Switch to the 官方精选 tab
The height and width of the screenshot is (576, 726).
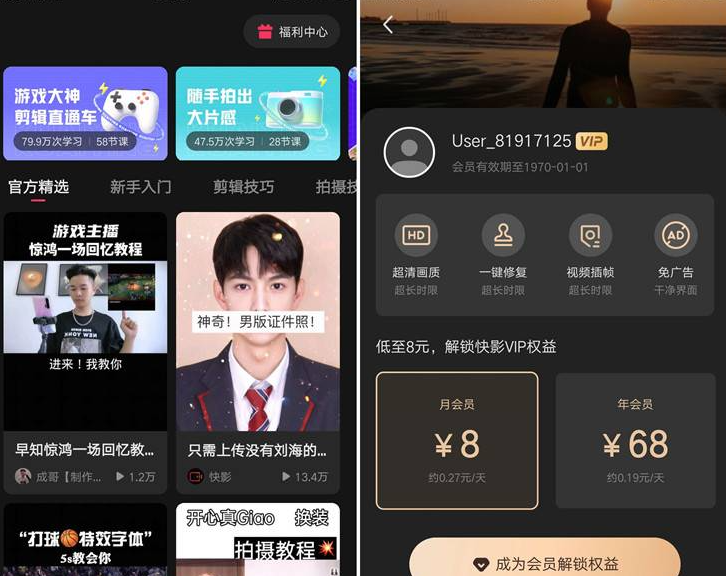(38, 187)
